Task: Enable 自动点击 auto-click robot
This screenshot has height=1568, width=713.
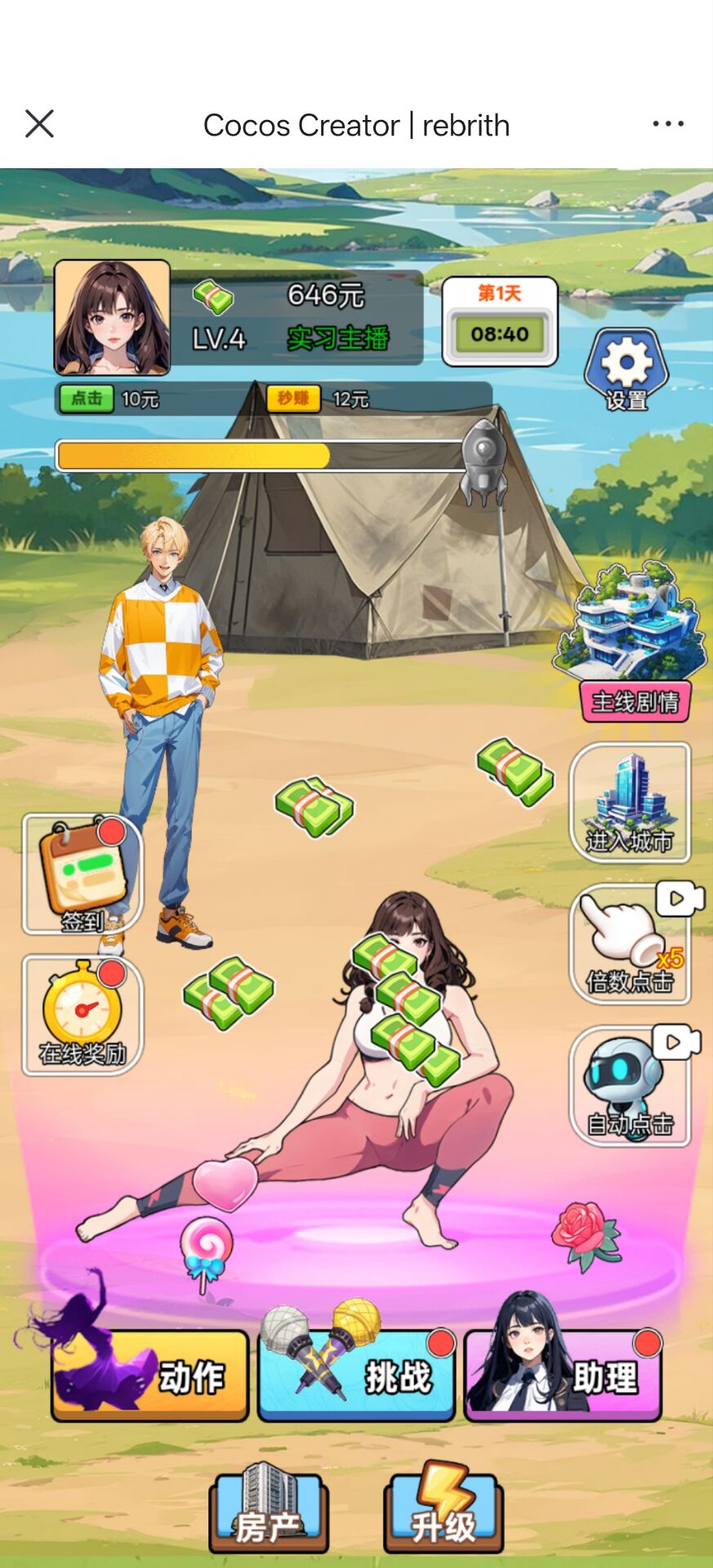Action: 630,1086
